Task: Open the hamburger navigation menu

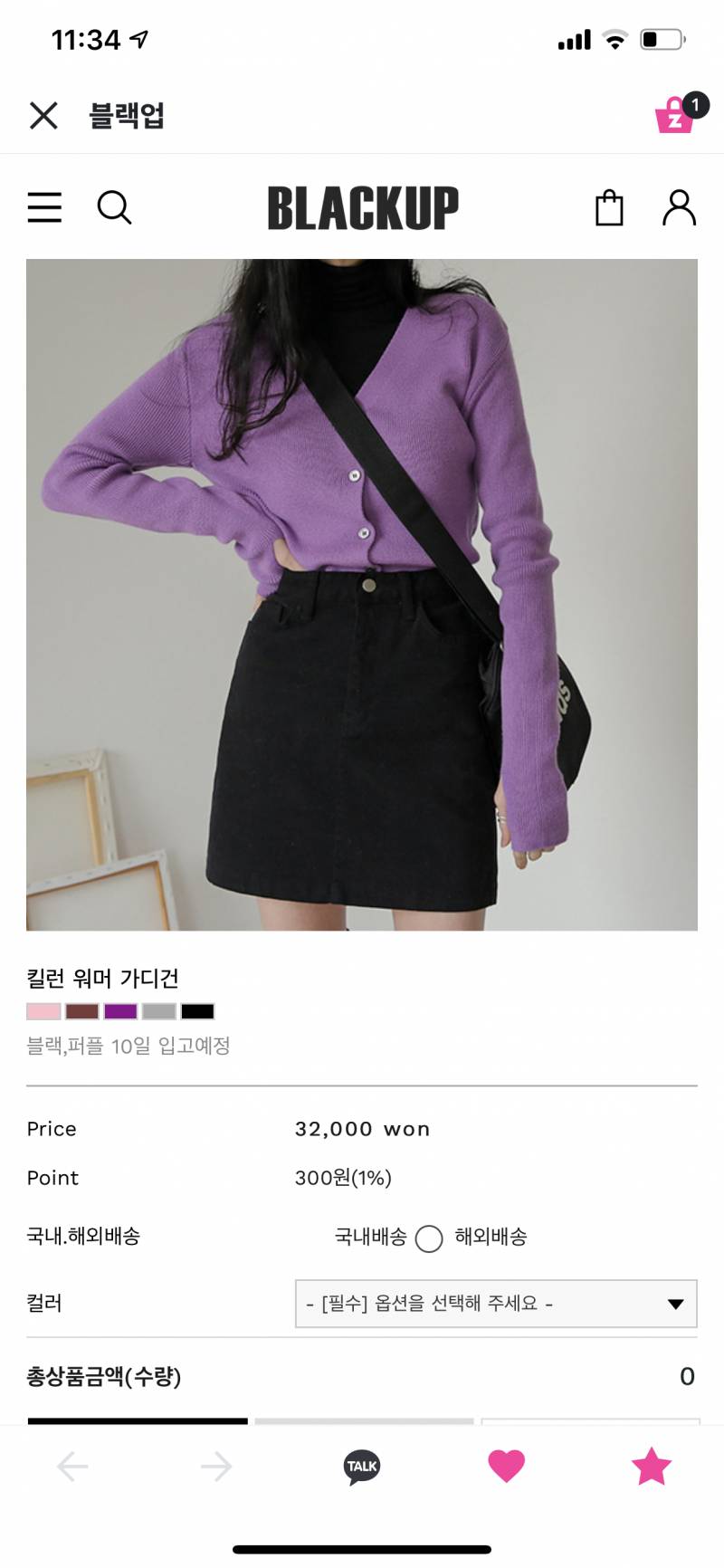Action: [x=44, y=207]
